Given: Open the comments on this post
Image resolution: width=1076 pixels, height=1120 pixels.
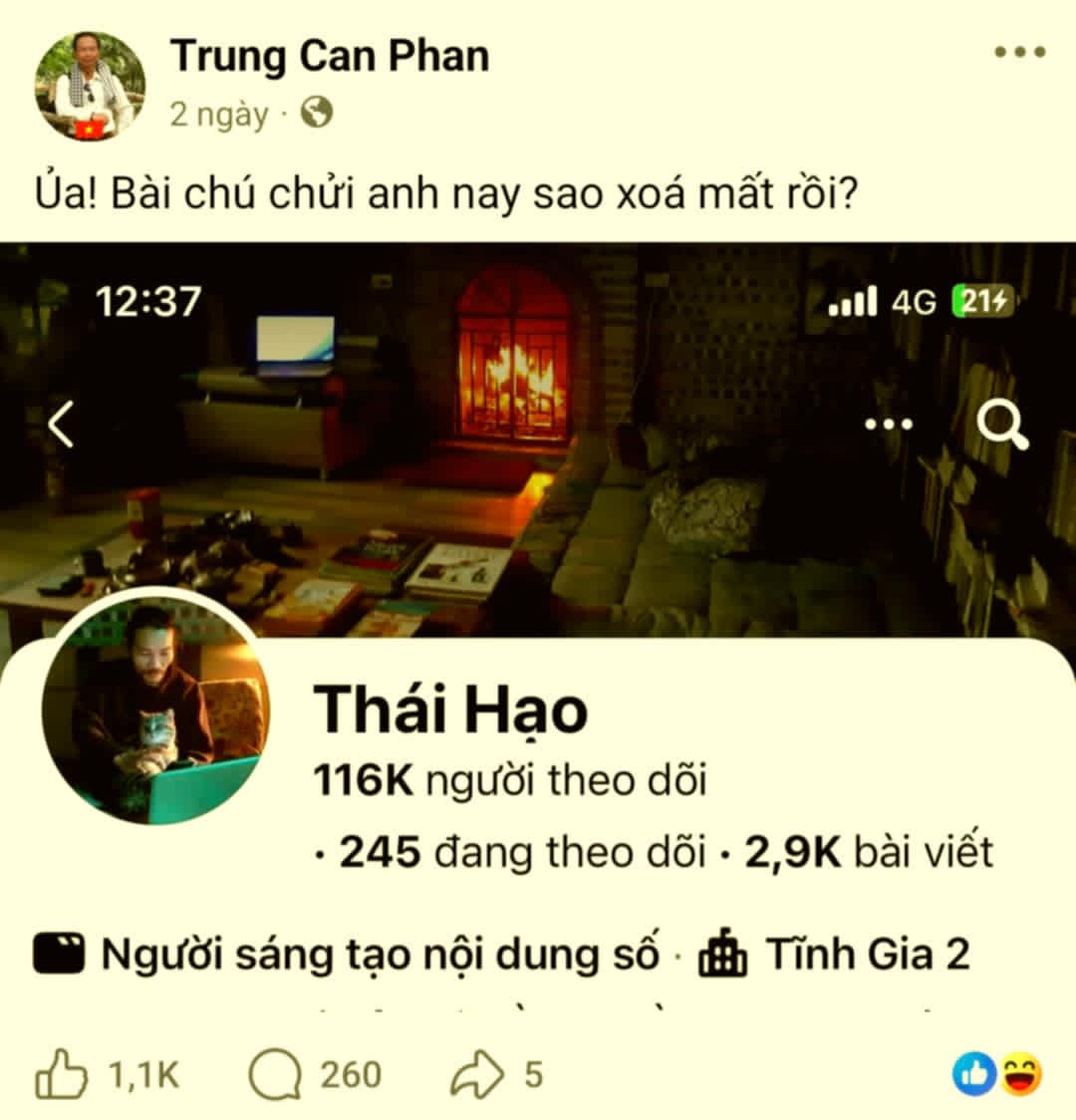Looking at the screenshot, I should (x=276, y=1074).
